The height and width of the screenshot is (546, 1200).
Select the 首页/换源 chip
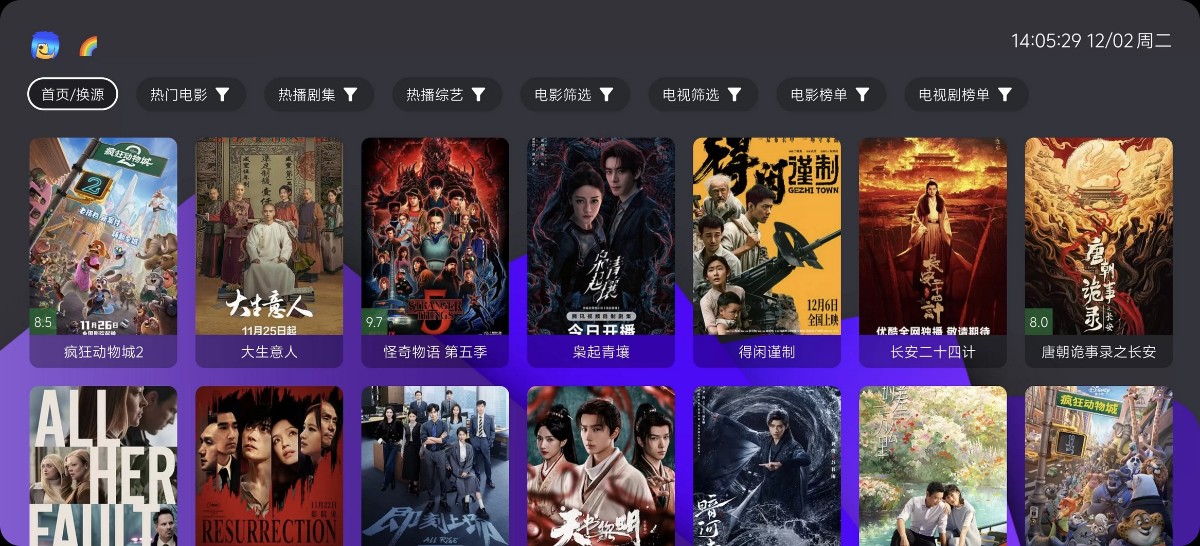click(x=72, y=94)
